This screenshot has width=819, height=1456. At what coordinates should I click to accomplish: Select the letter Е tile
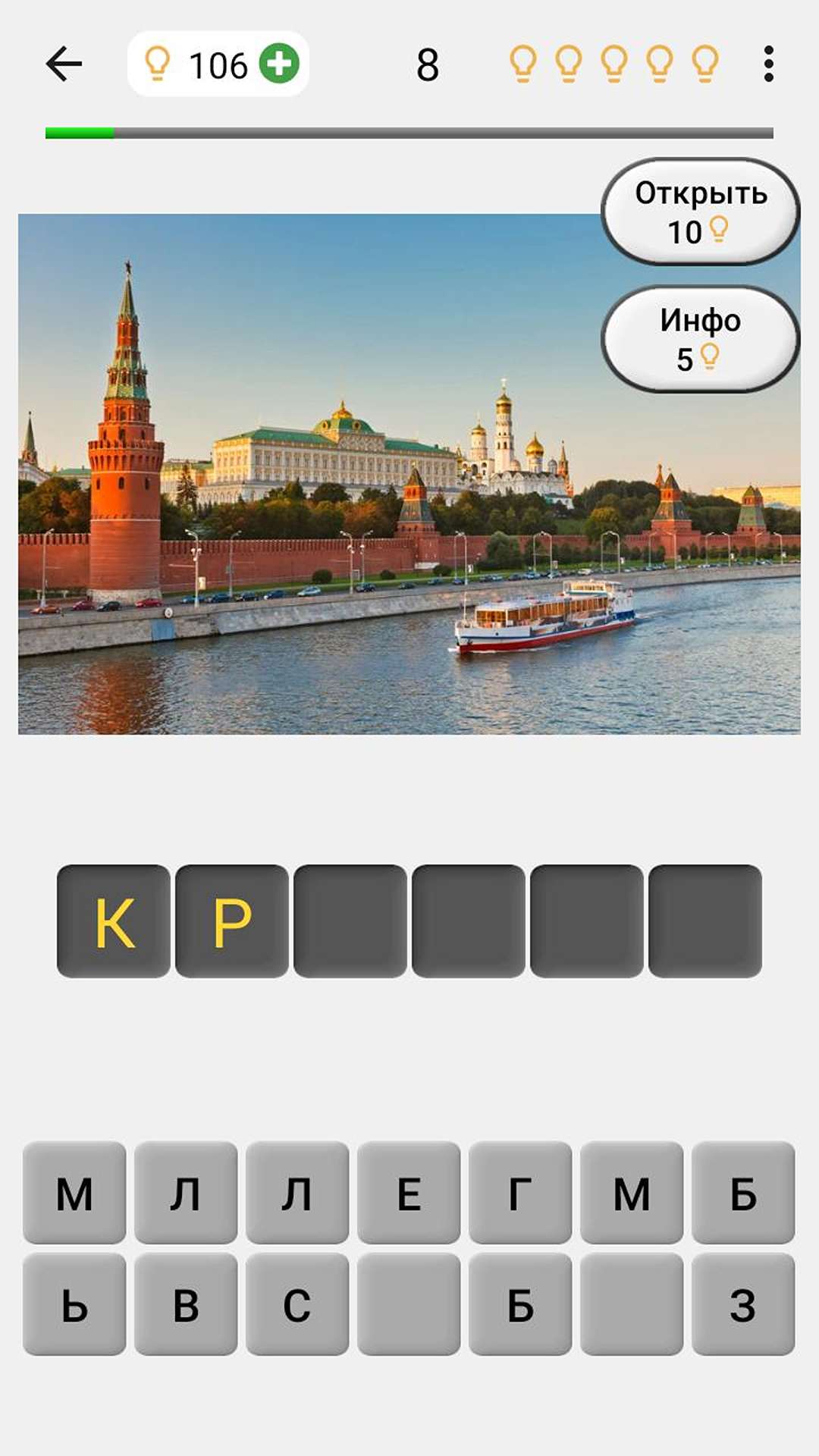pyautogui.click(x=409, y=1193)
